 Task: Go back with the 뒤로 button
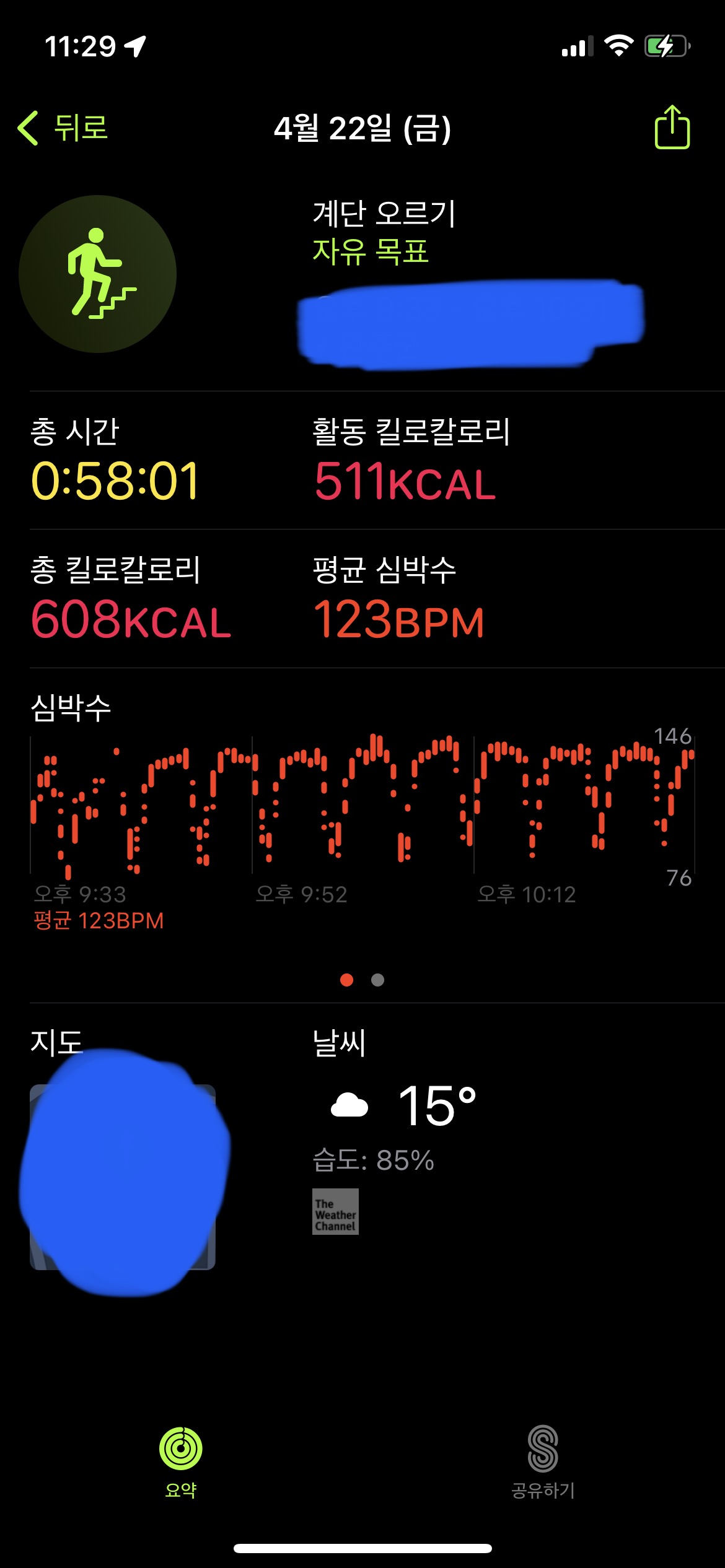(x=64, y=128)
